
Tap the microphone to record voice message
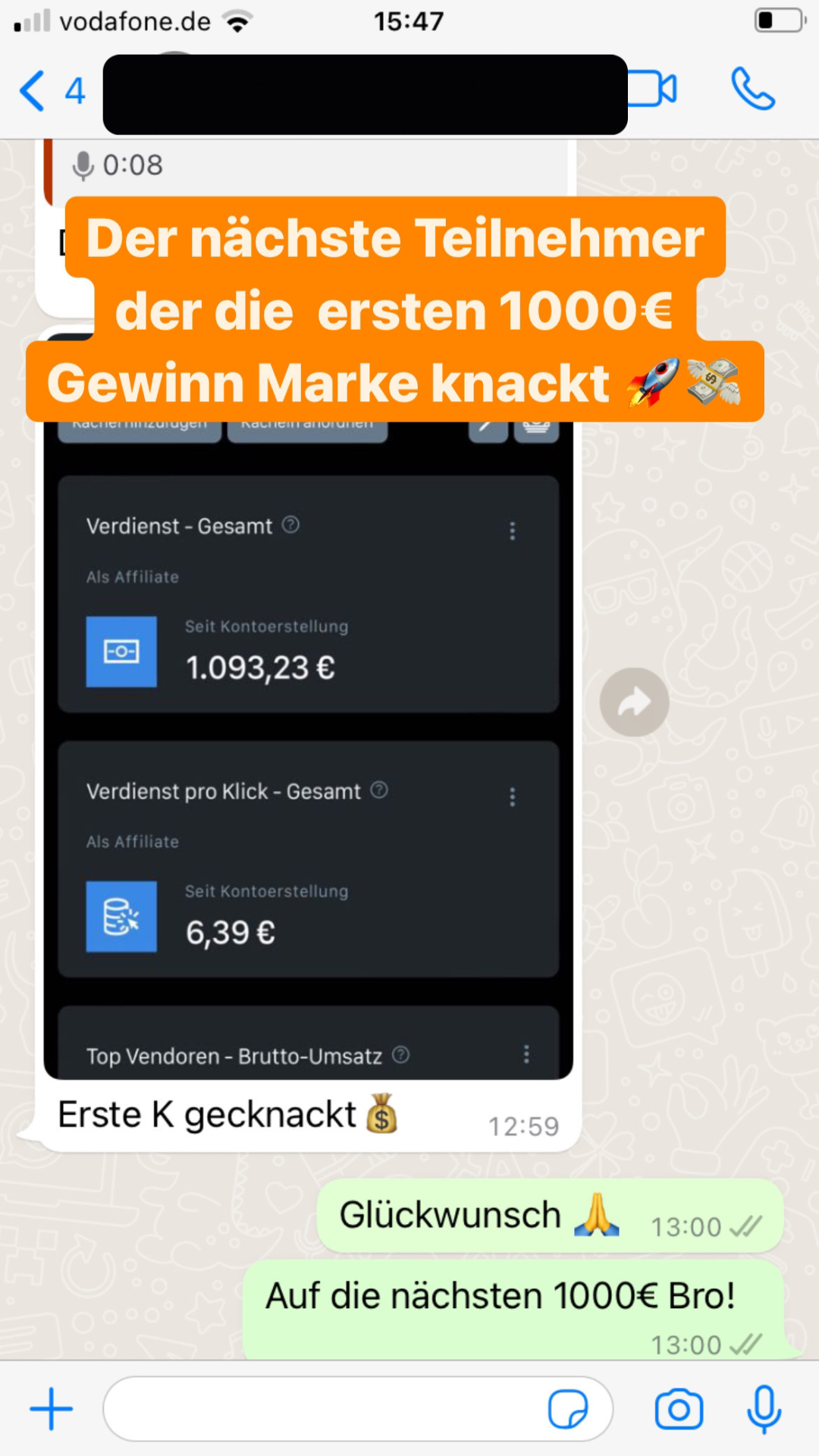(x=764, y=1409)
